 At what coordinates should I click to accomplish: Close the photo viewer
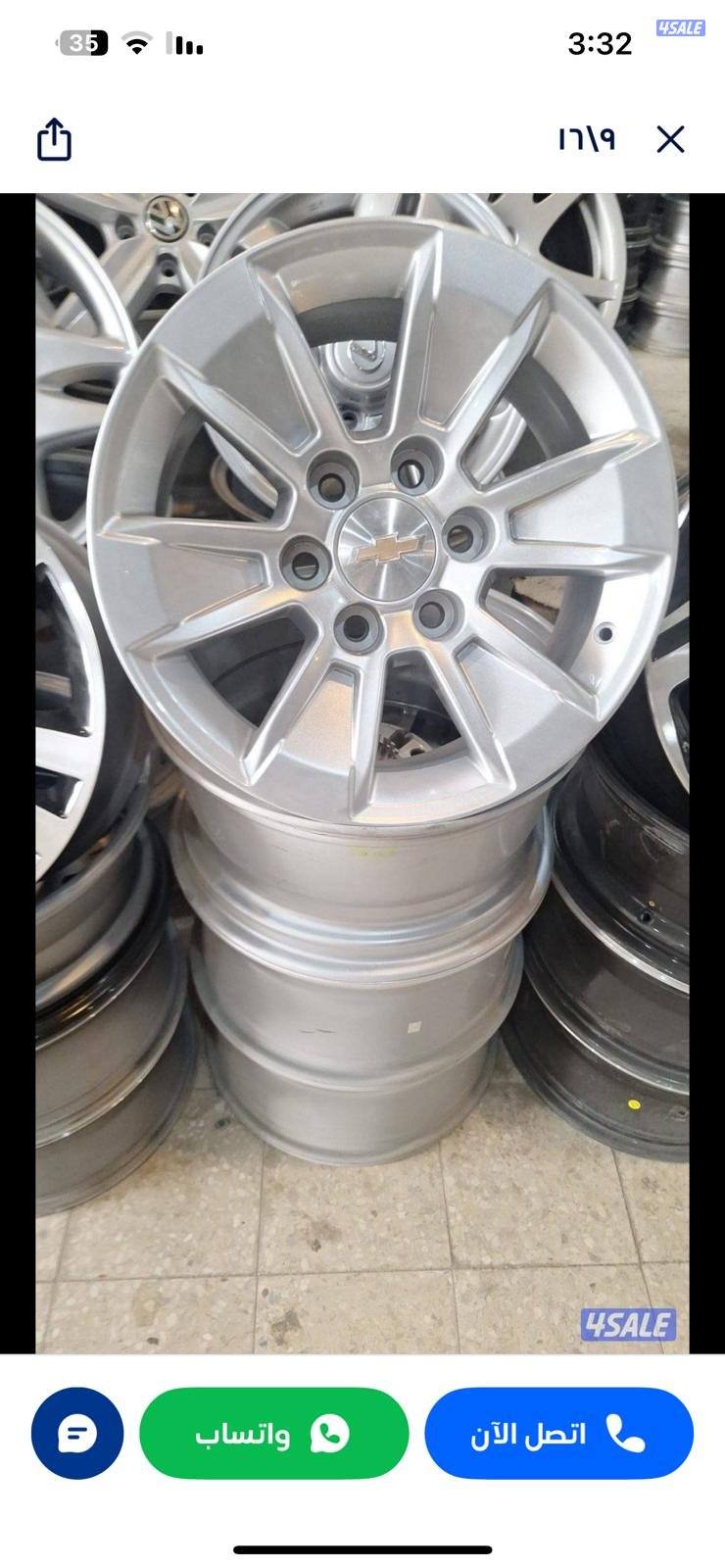[670, 139]
